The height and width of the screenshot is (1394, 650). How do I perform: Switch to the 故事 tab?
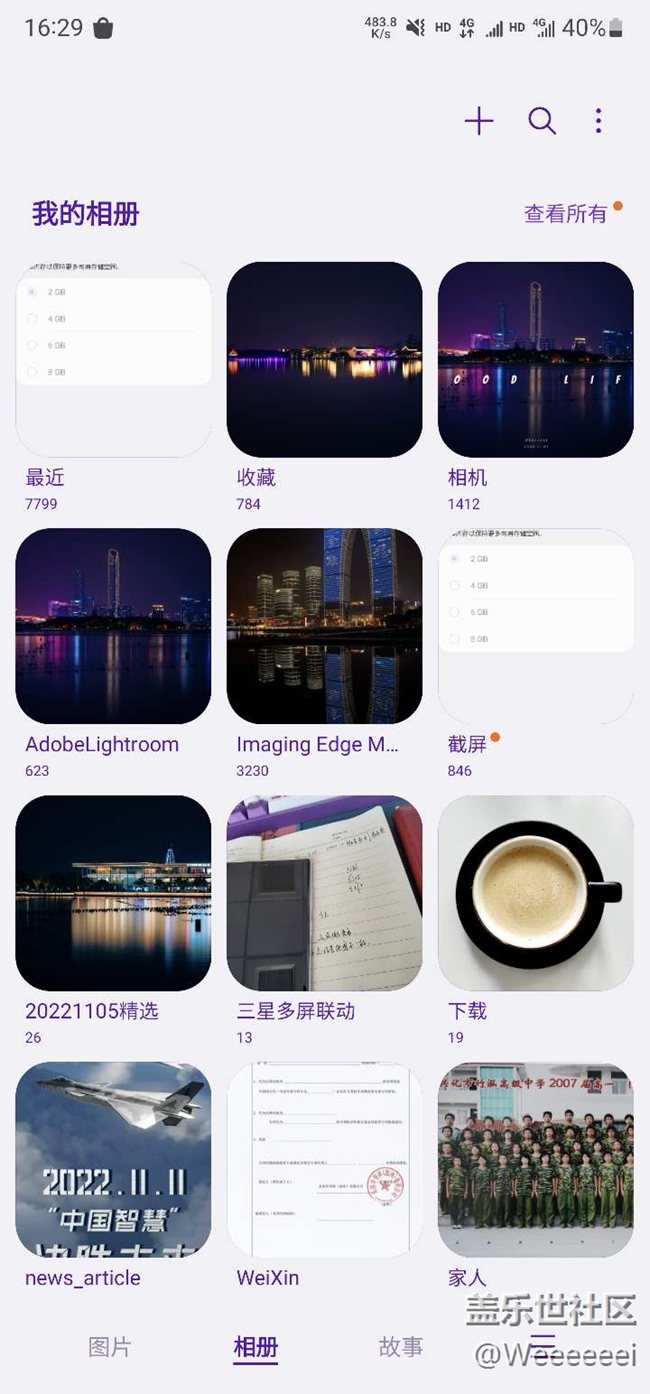pos(401,1347)
